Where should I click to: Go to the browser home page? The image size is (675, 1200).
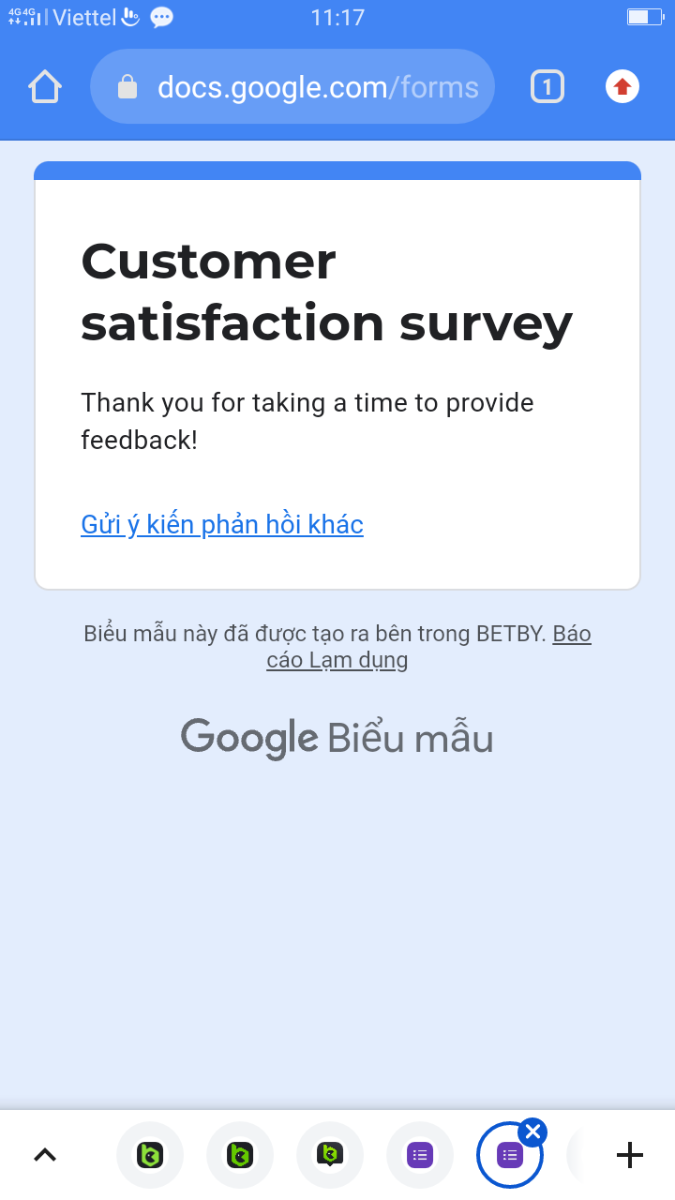[x=45, y=87]
